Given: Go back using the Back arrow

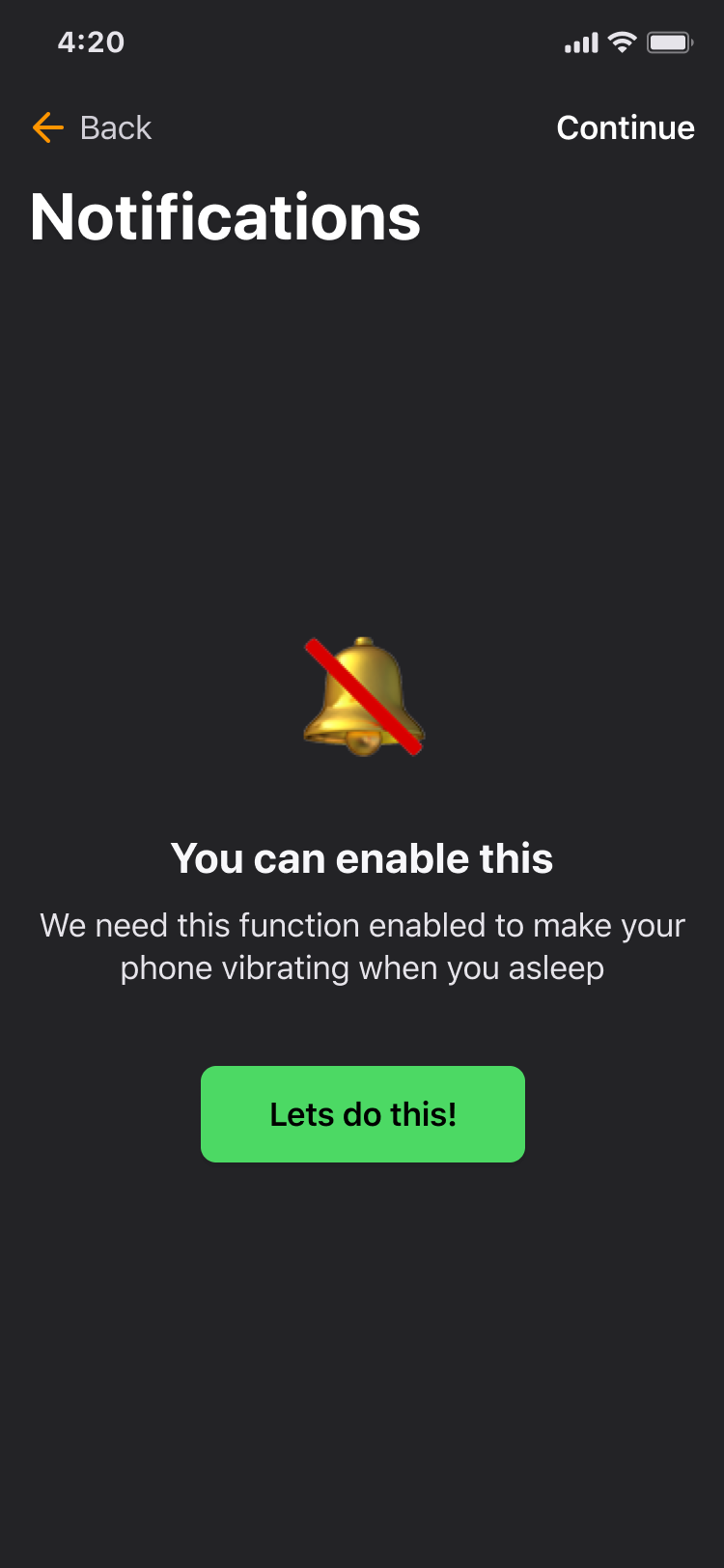Looking at the screenshot, I should click(48, 127).
